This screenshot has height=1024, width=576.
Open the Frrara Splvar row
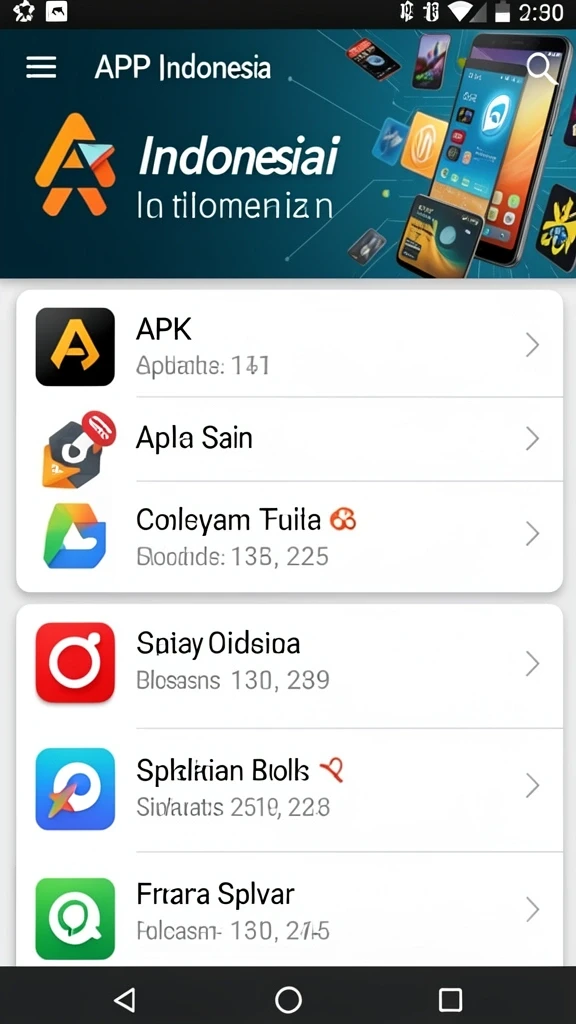[289, 908]
